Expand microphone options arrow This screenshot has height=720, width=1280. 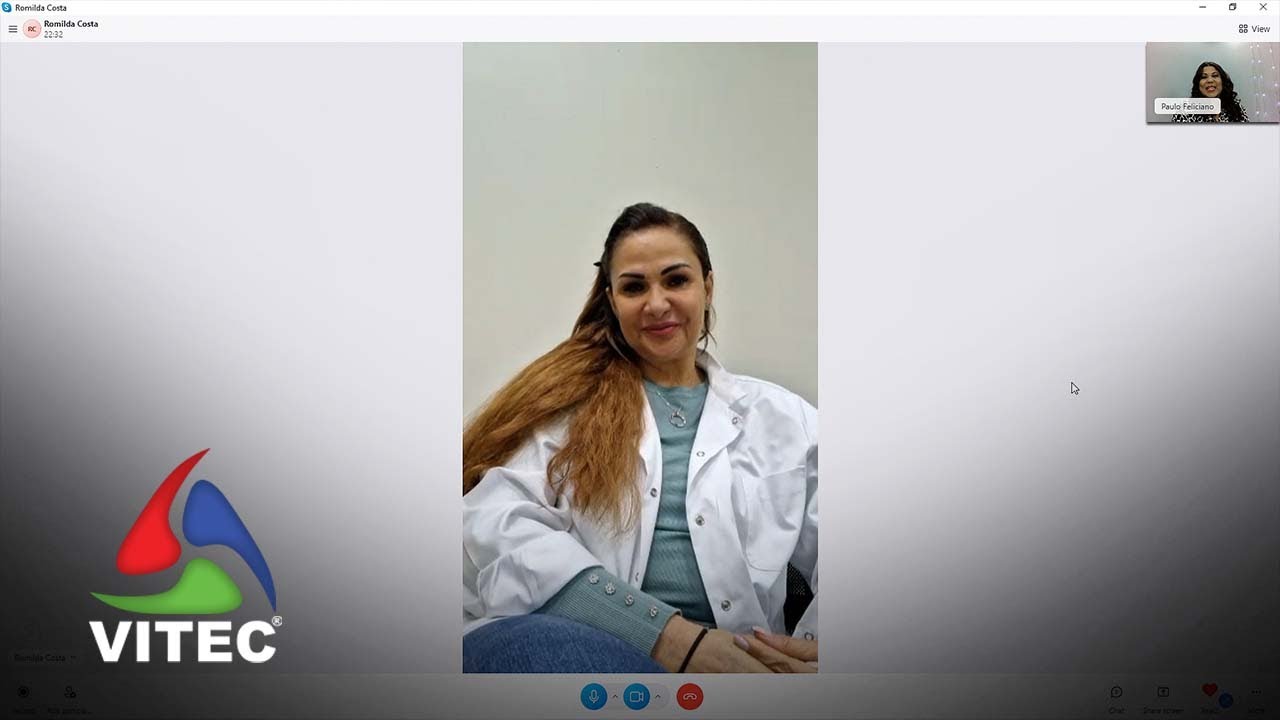click(615, 697)
